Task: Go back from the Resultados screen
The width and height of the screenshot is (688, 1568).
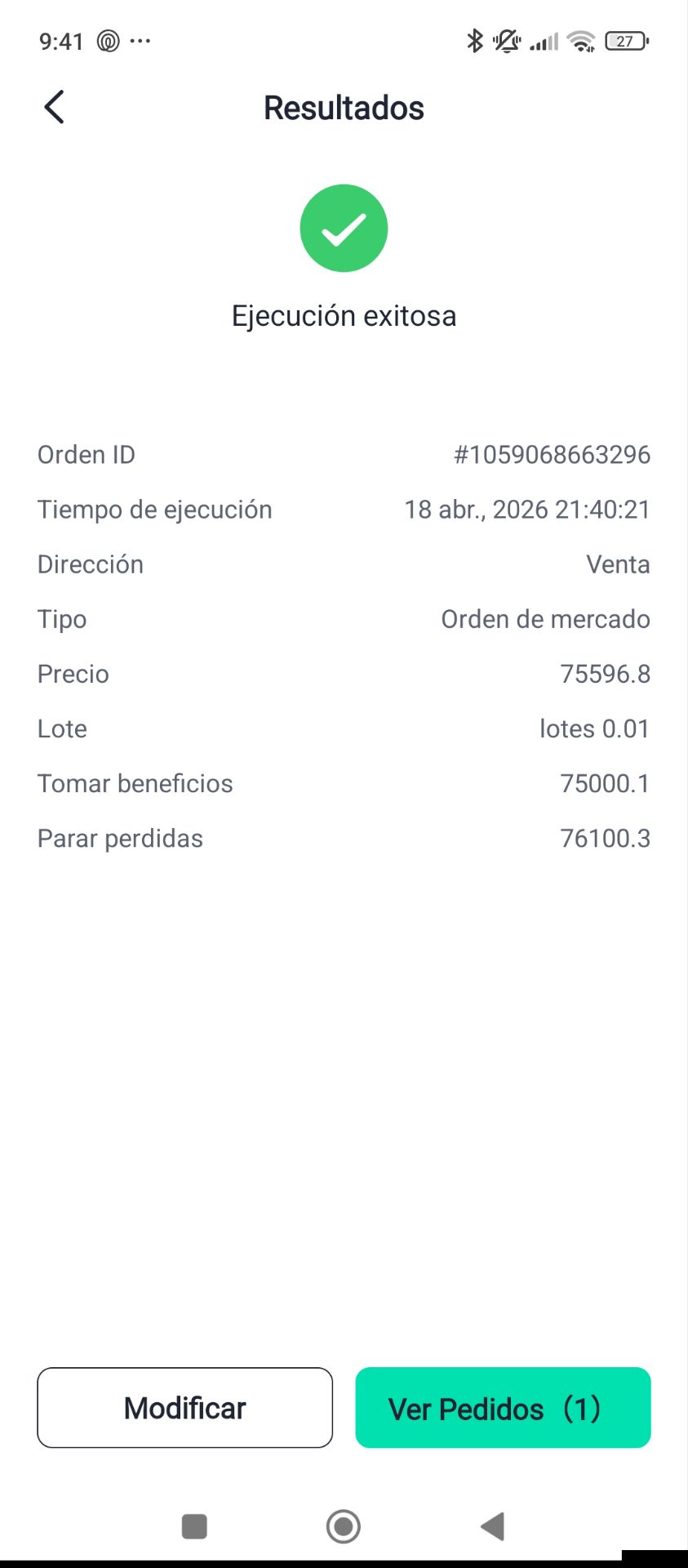Action: click(x=54, y=107)
